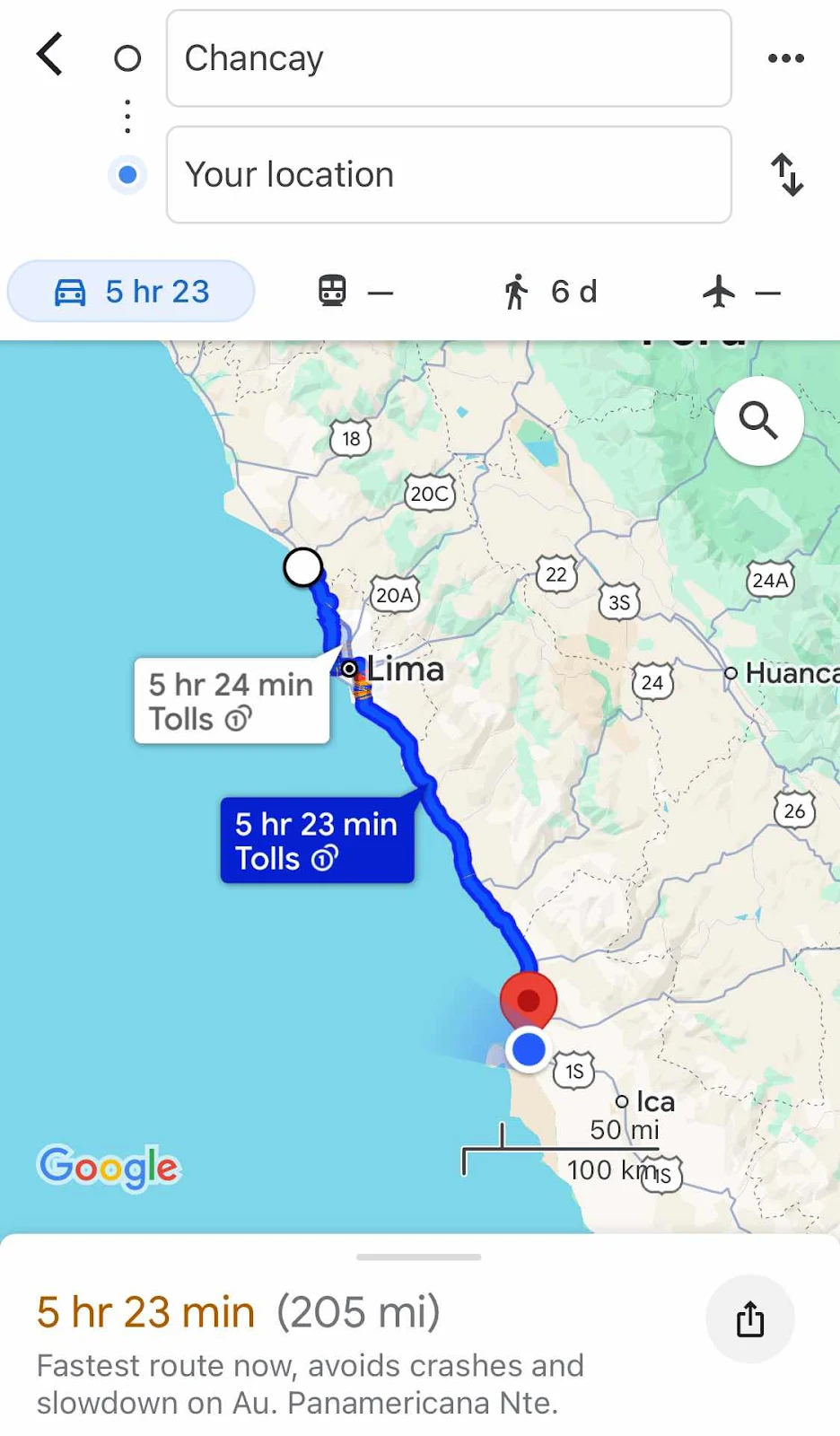Expand the route details sheet handle
Image resolution: width=840 pixels, height=1436 pixels.
(x=419, y=1256)
